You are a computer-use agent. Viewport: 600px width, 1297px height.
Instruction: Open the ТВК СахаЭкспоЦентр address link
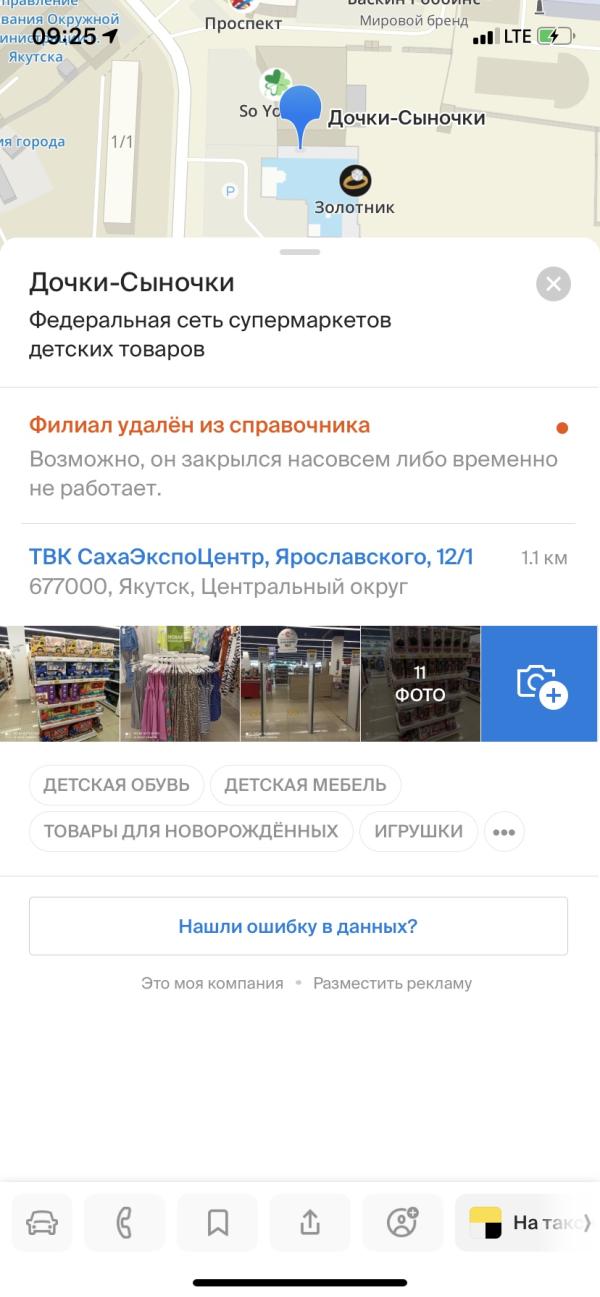pos(251,557)
